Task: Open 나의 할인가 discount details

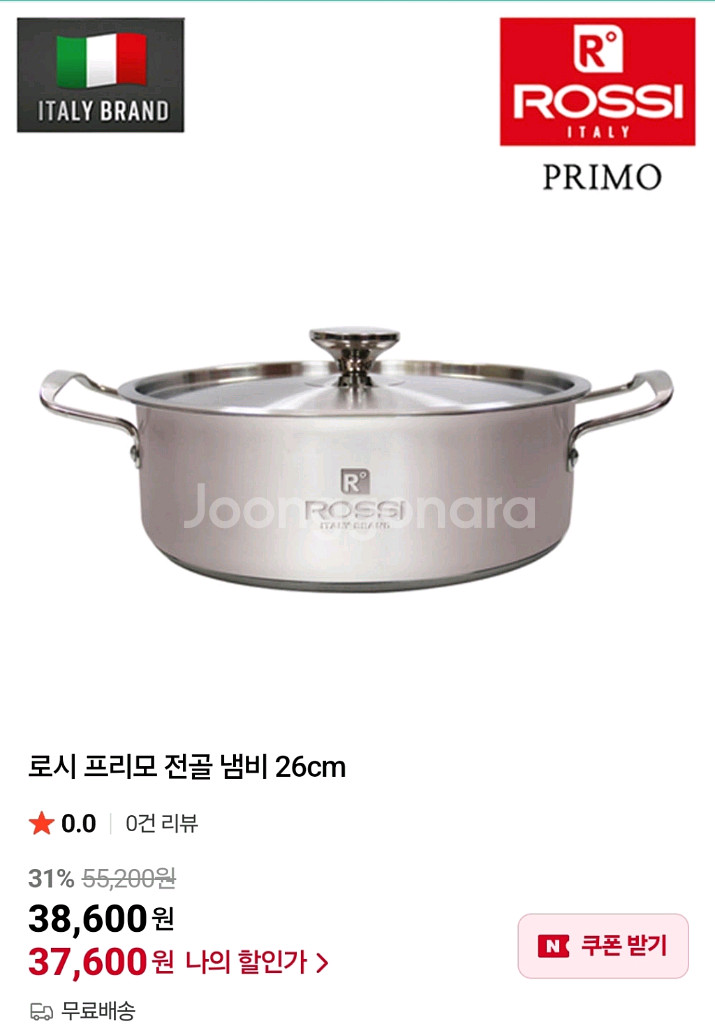Action: pyautogui.click(x=256, y=963)
